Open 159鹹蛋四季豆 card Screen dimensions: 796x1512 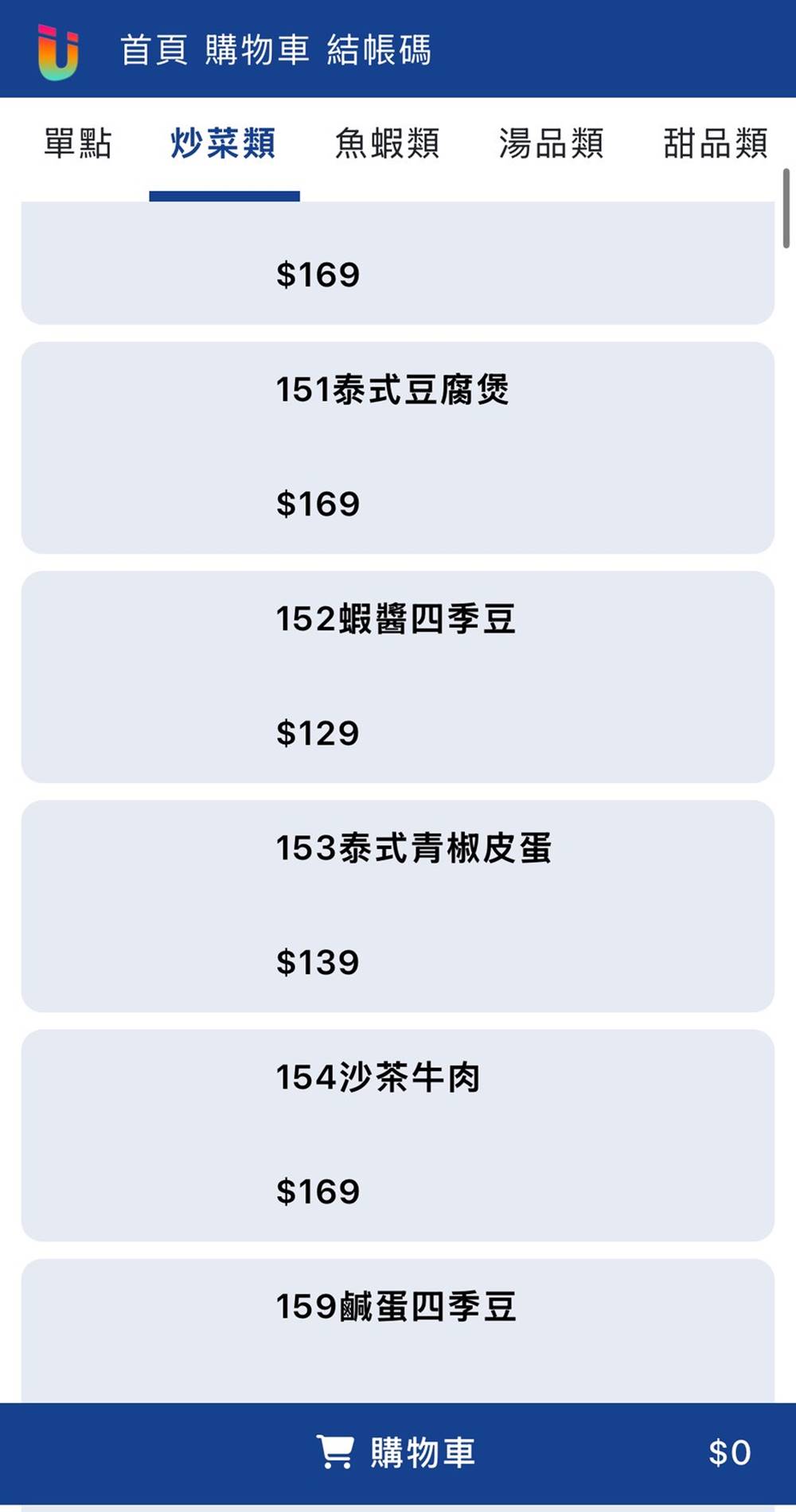397,1329
